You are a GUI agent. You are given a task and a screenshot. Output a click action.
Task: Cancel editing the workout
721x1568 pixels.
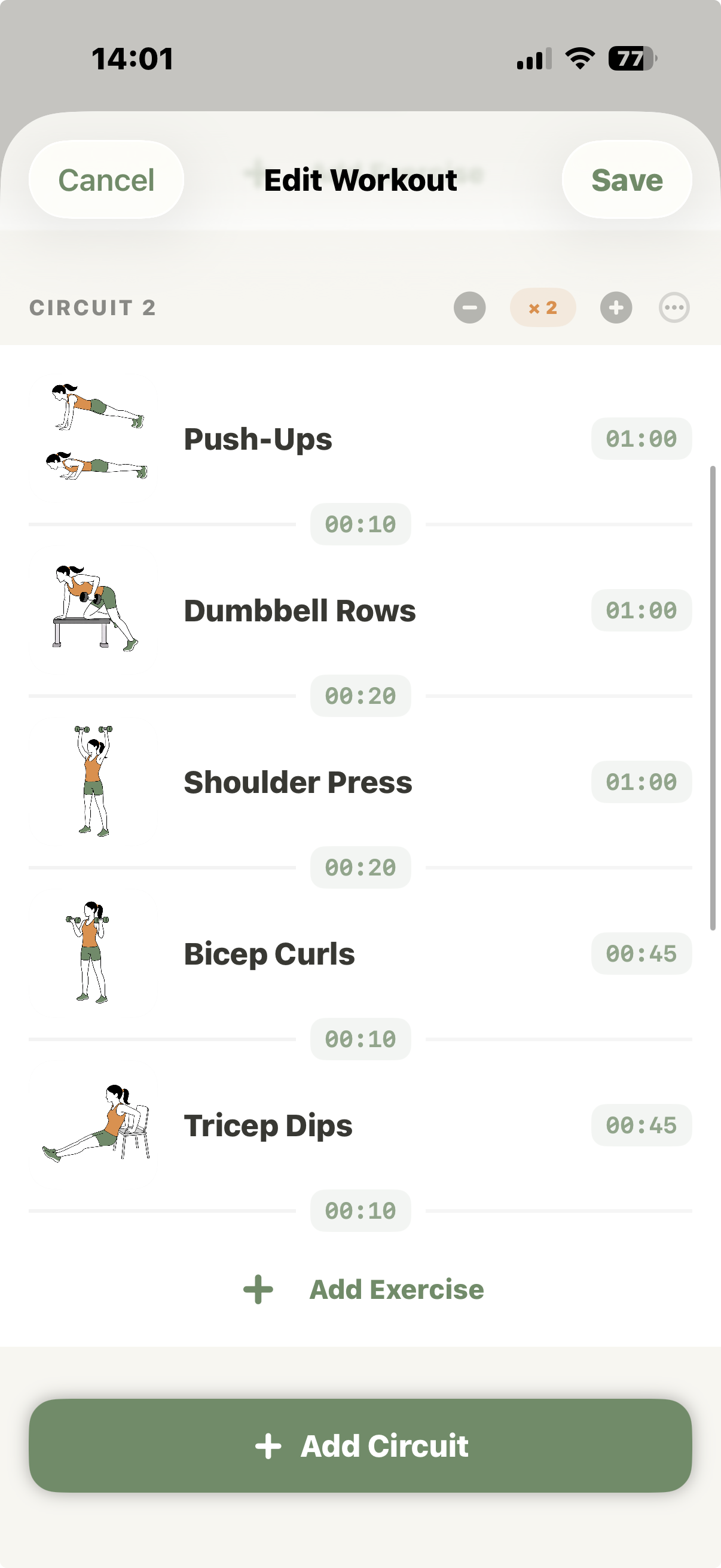(x=106, y=180)
